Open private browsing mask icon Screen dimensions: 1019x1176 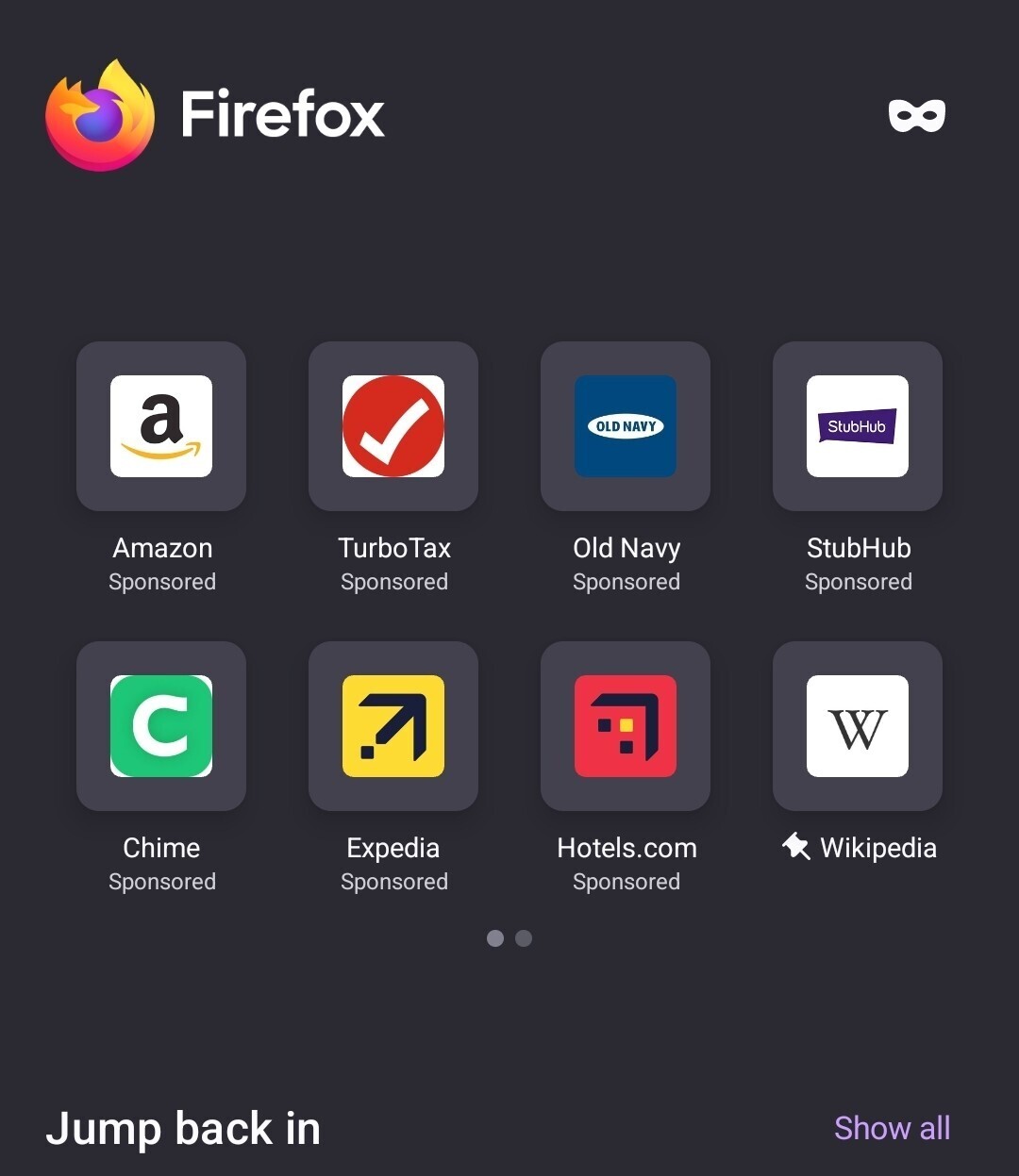tap(916, 116)
